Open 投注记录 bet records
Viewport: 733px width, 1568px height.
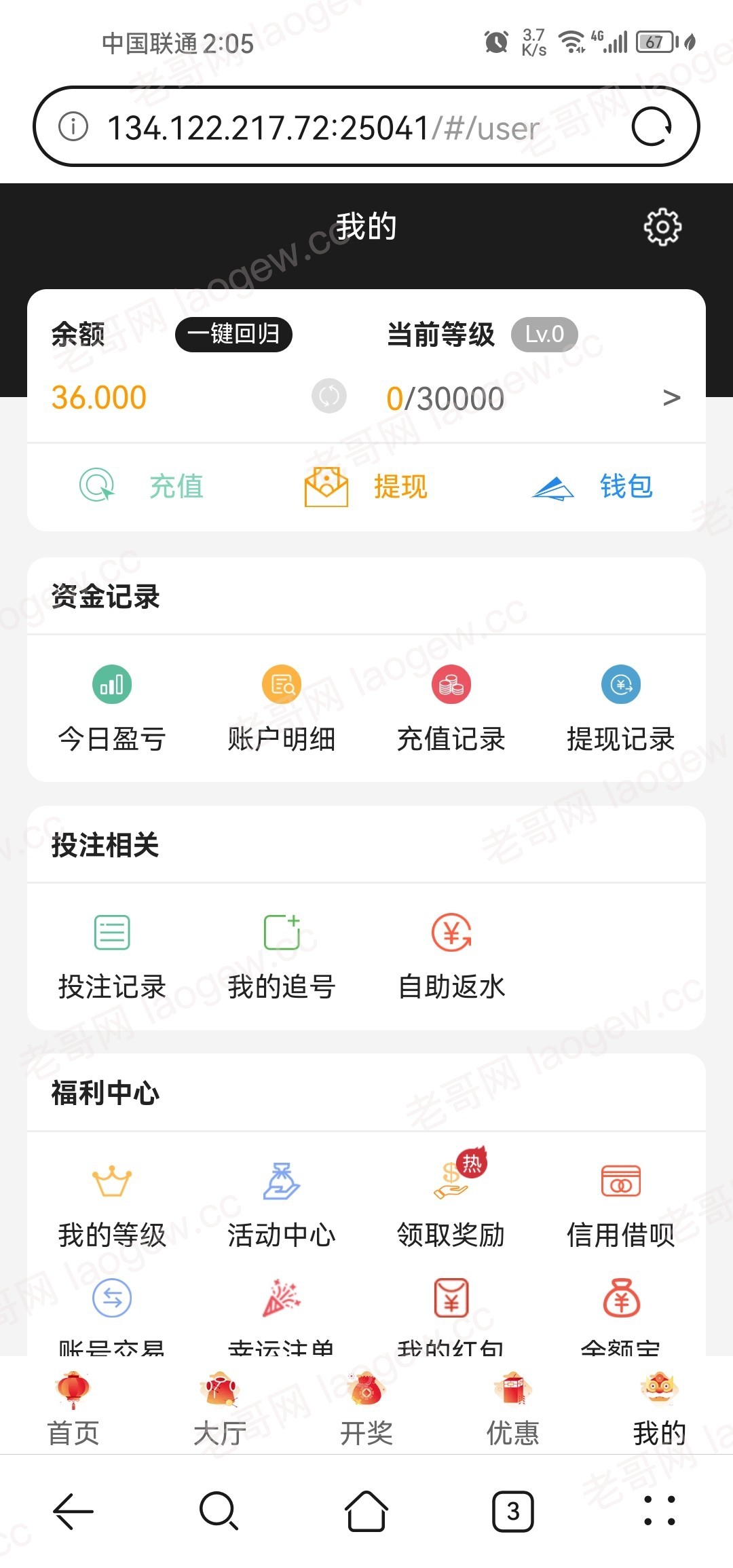(112, 957)
